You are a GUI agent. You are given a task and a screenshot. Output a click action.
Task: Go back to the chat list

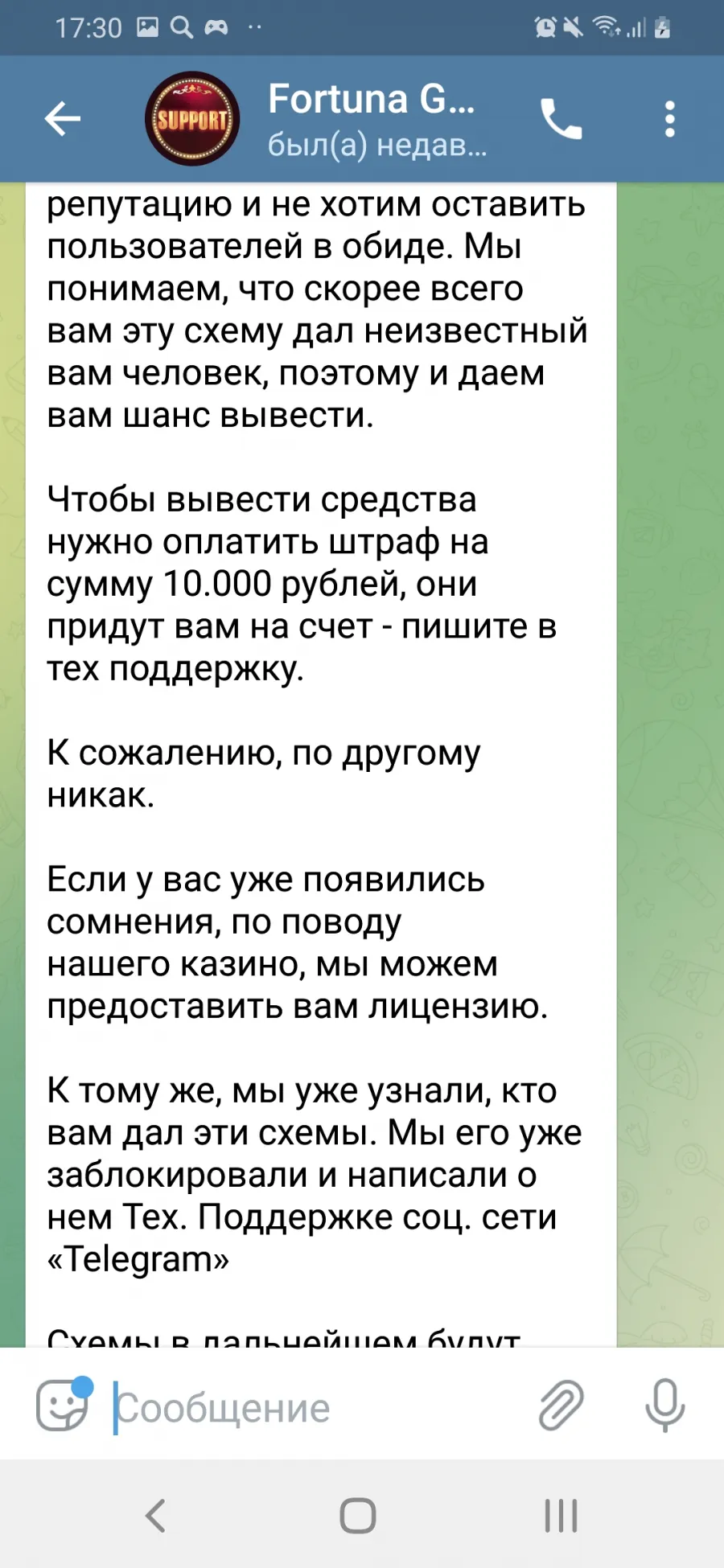[62, 119]
